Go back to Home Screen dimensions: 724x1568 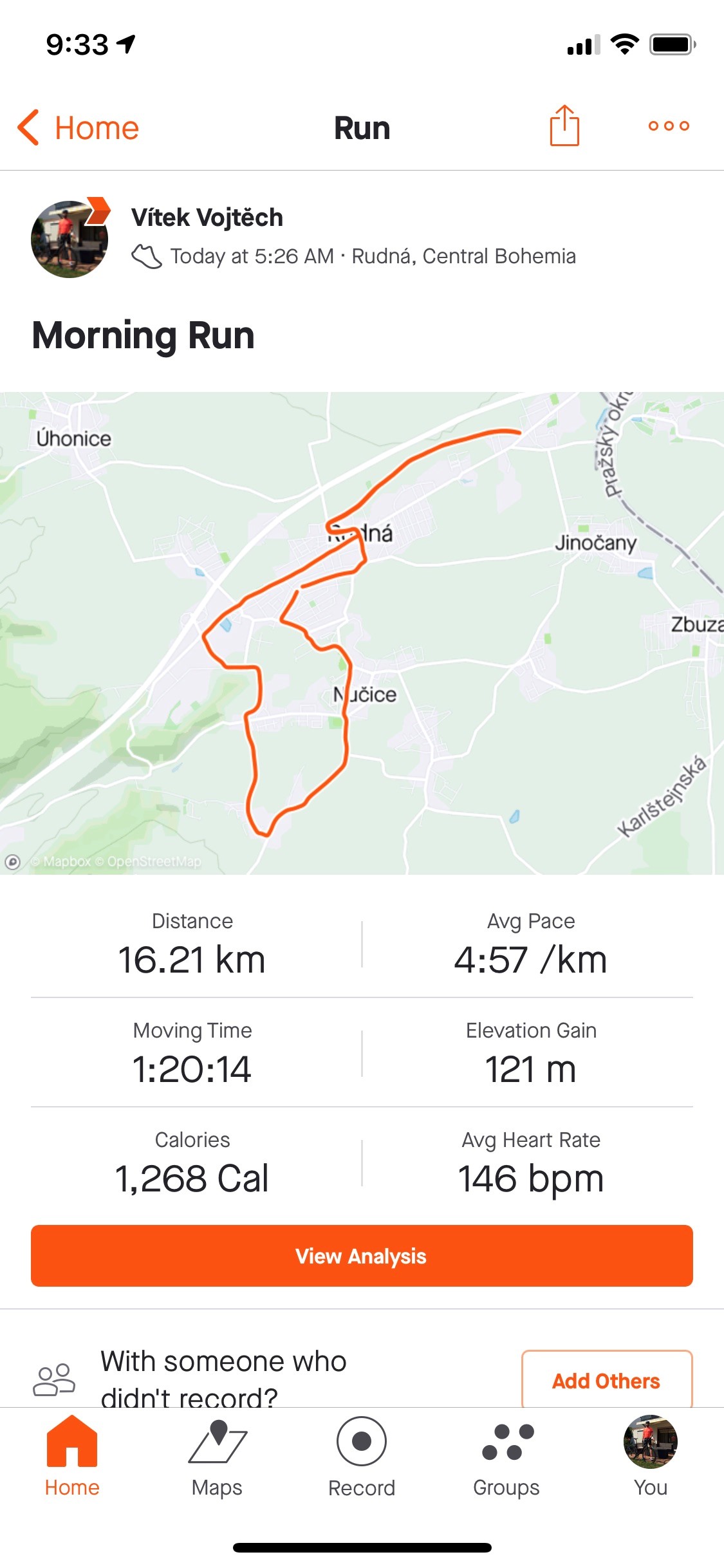point(78,127)
